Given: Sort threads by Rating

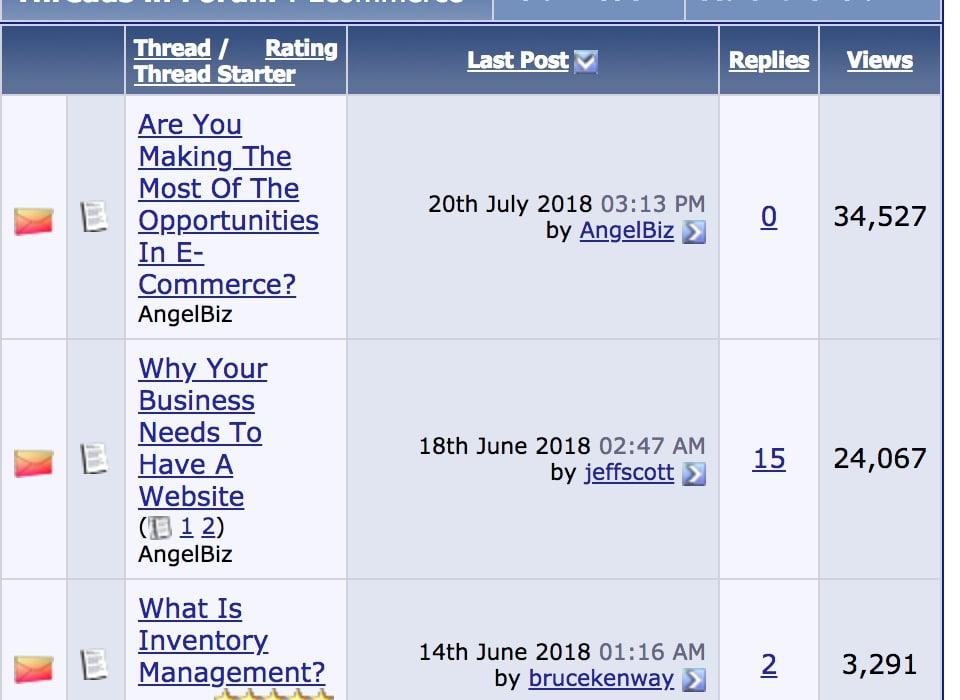Looking at the screenshot, I should [301, 48].
